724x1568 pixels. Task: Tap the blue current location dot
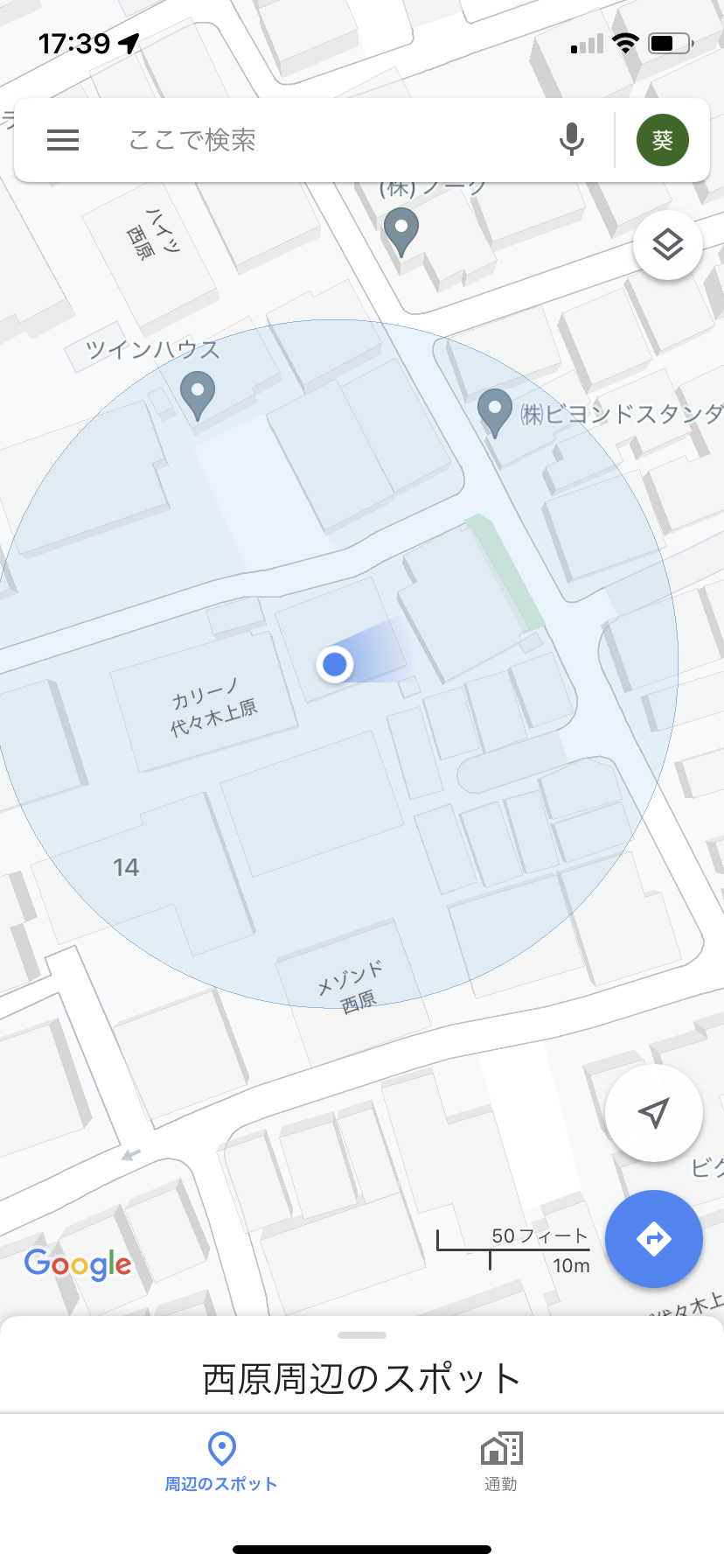[x=335, y=665]
